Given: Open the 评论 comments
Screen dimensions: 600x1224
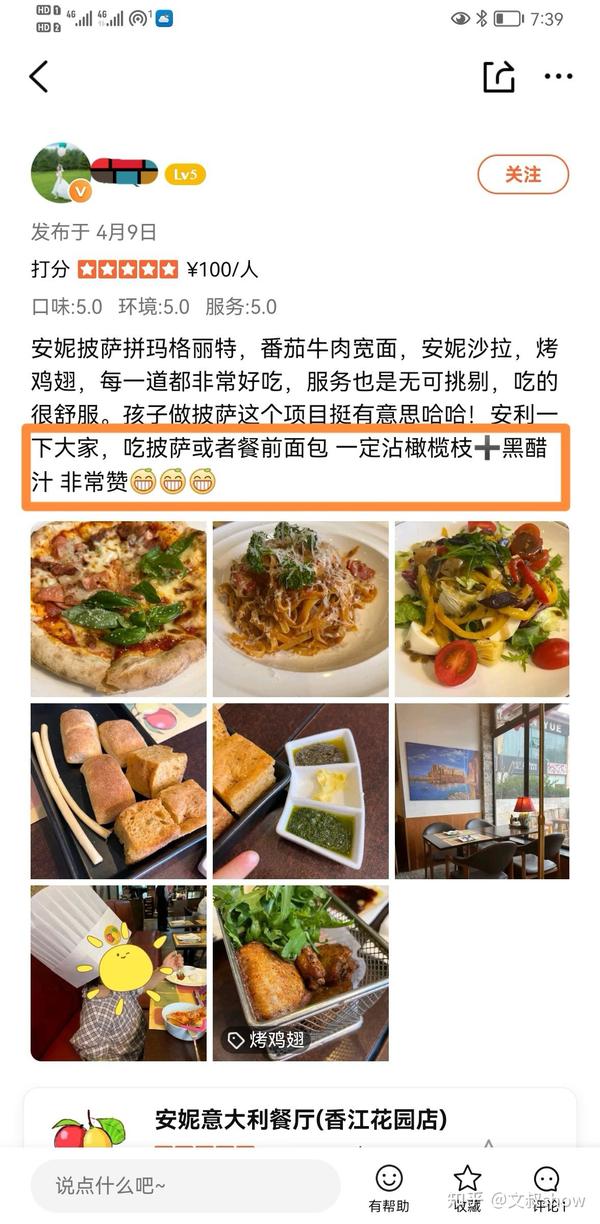Looking at the screenshot, I should (547, 1188).
